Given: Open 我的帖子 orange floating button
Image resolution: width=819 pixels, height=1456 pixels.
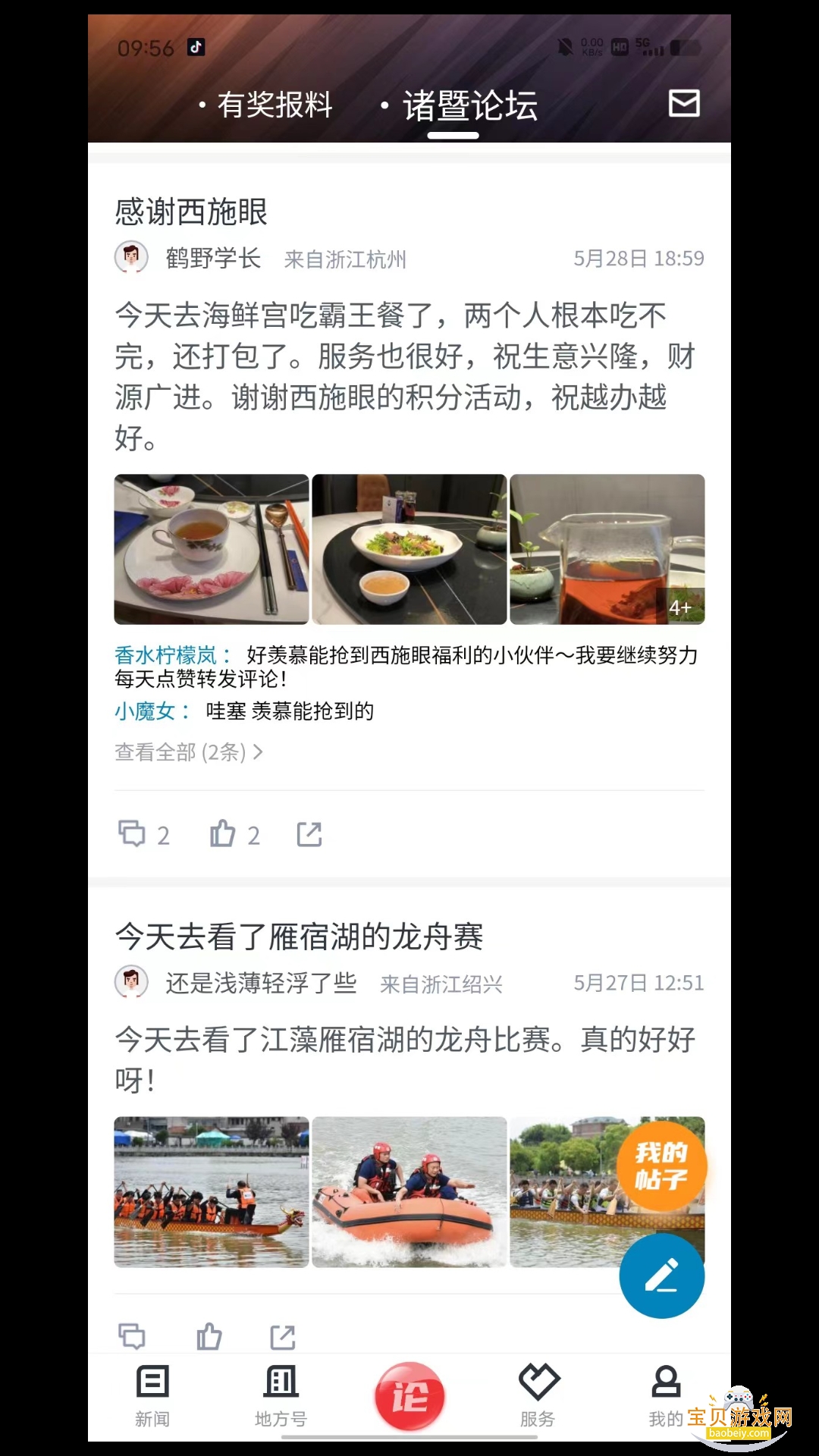Looking at the screenshot, I should point(661,1166).
